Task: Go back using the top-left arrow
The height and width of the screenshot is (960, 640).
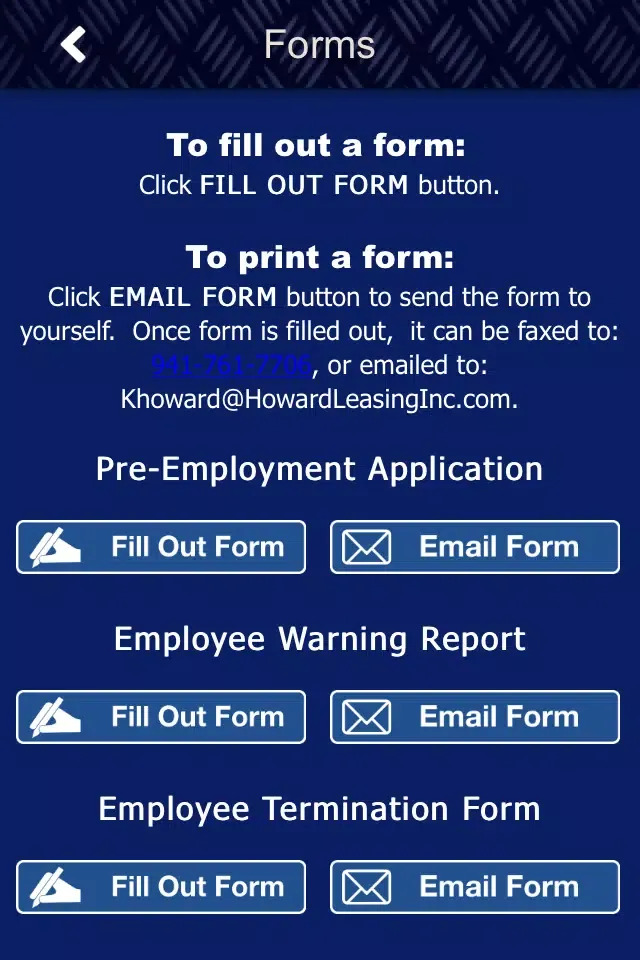Action: pos(73,44)
